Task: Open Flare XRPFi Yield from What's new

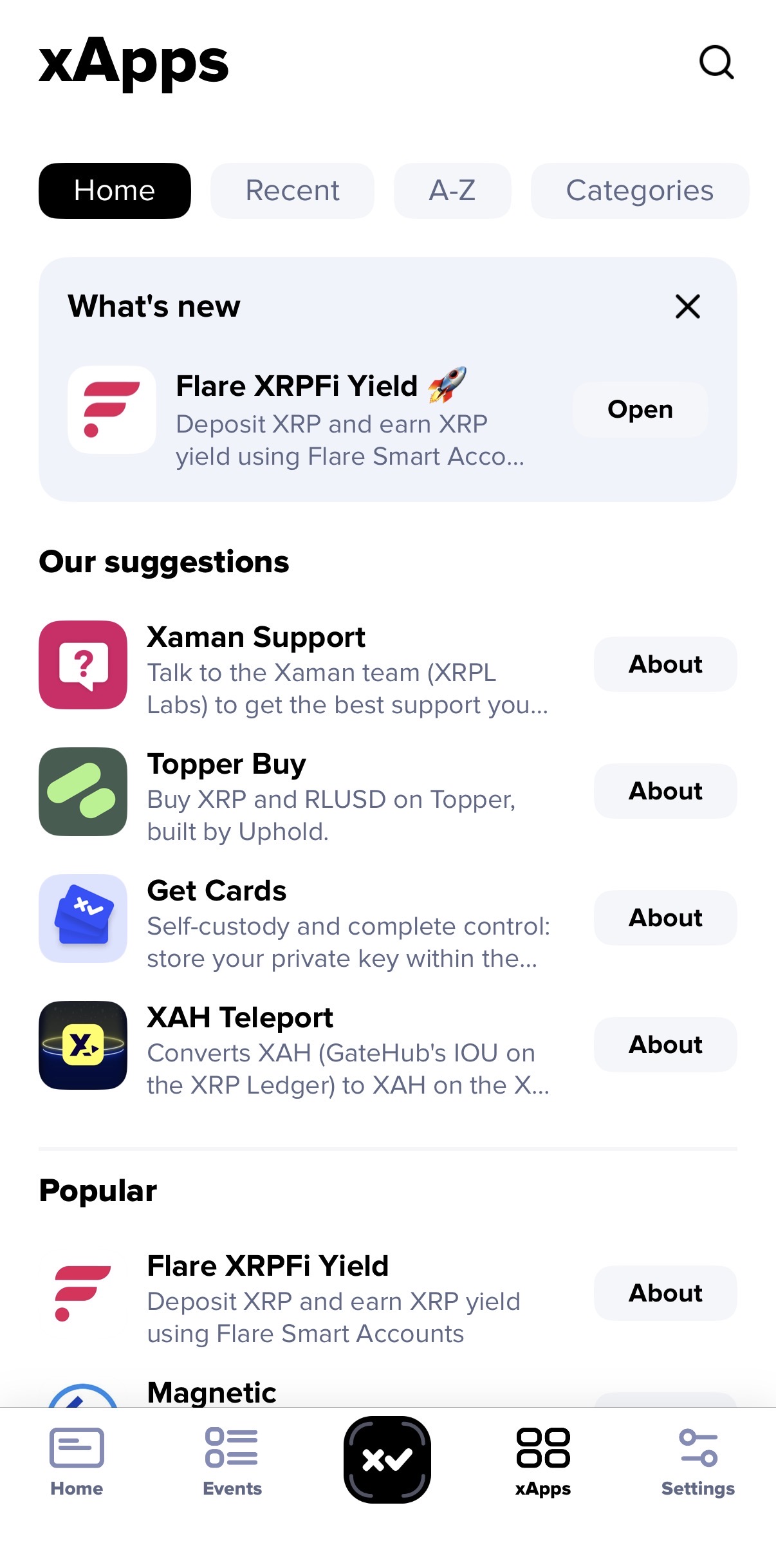Action: click(640, 410)
